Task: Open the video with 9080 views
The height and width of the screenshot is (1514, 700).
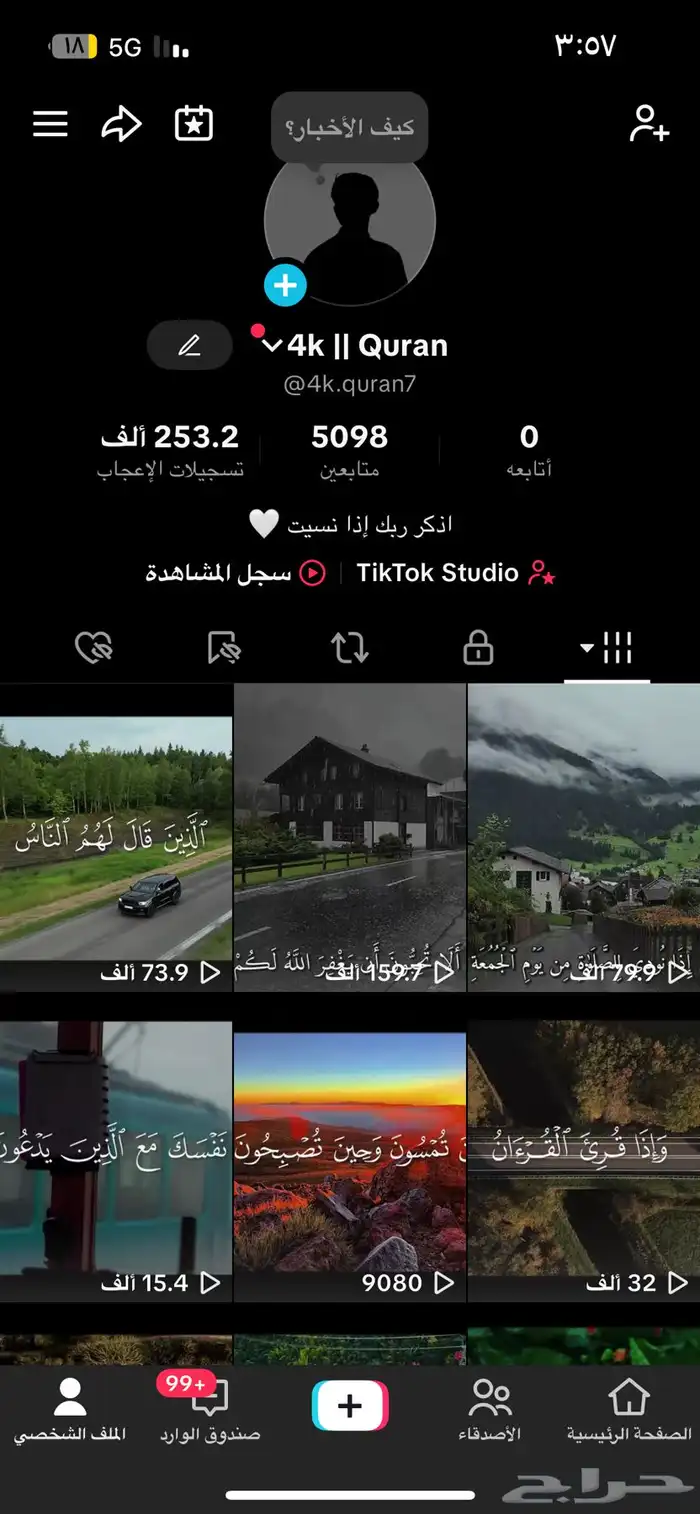Action: (349, 1160)
